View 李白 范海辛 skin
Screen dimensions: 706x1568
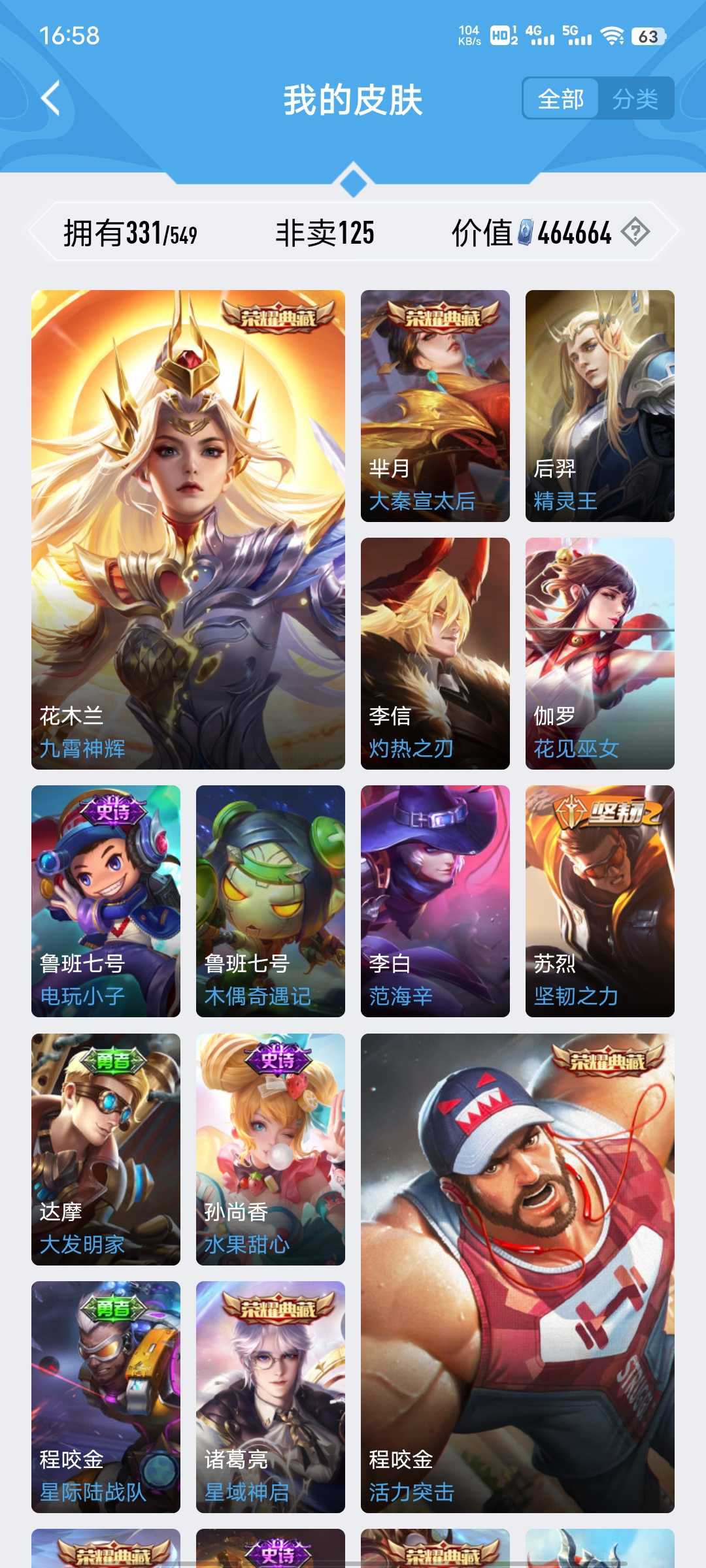pyautogui.click(x=435, y=901)
